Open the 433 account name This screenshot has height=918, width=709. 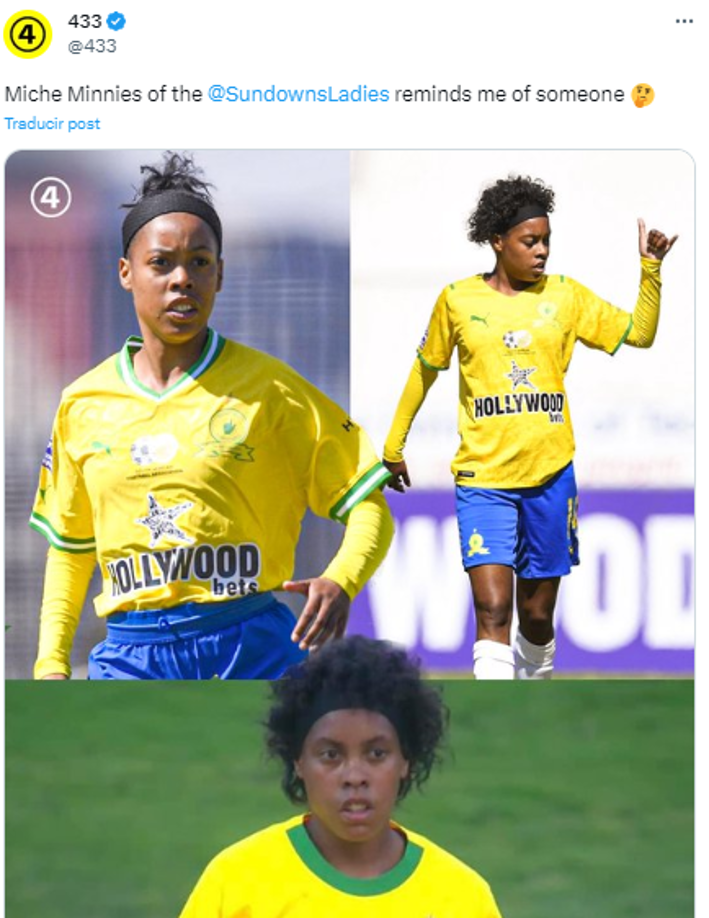(x=84, y=21)
